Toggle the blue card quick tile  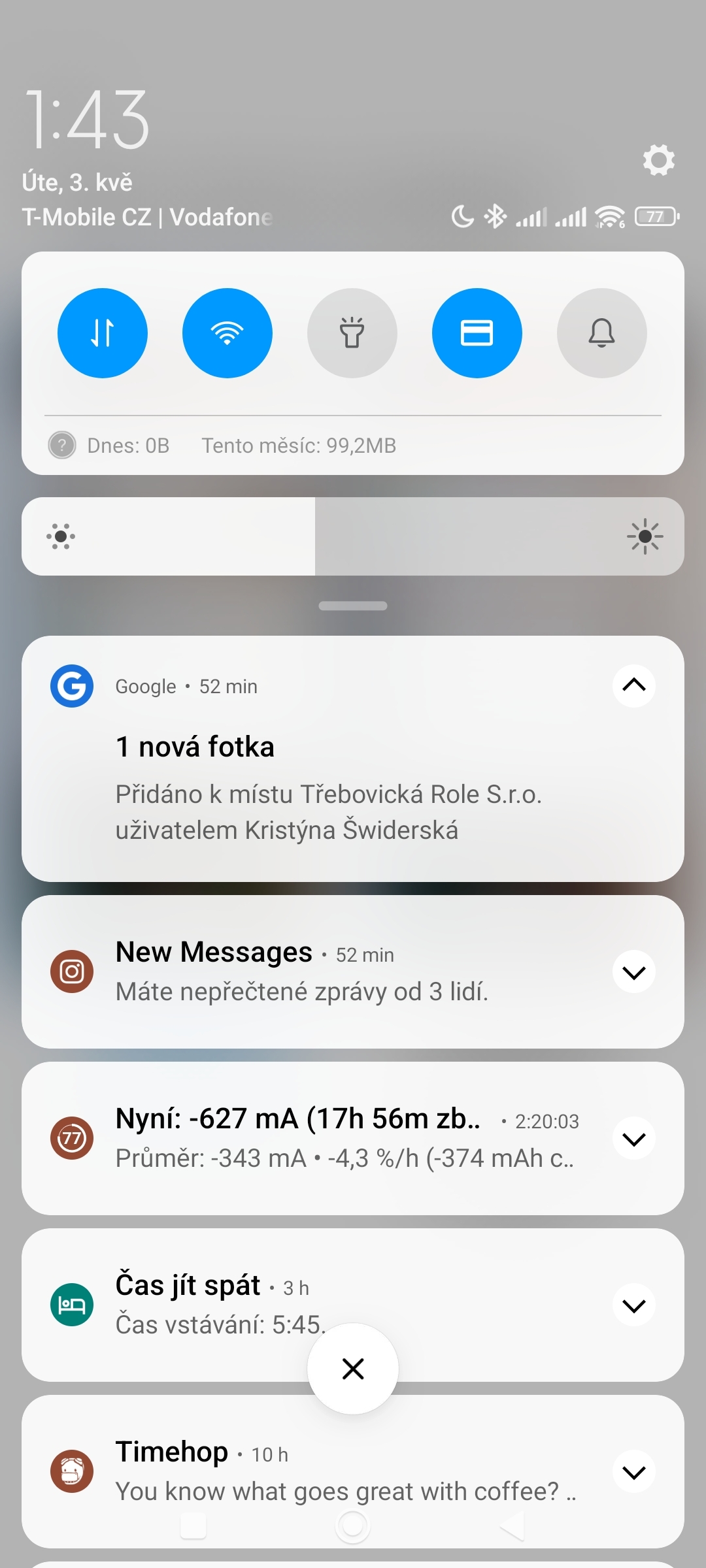477,333
